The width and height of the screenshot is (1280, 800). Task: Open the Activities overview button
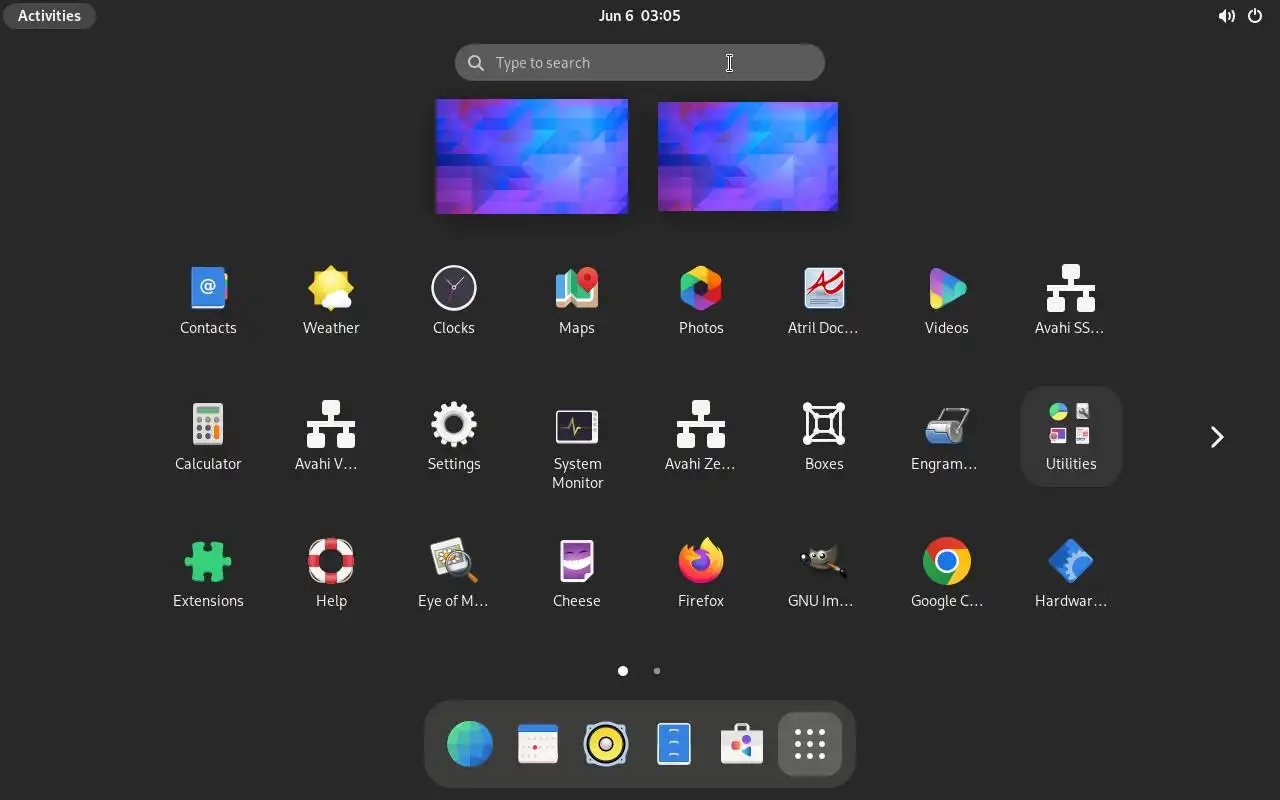[49, 16]
